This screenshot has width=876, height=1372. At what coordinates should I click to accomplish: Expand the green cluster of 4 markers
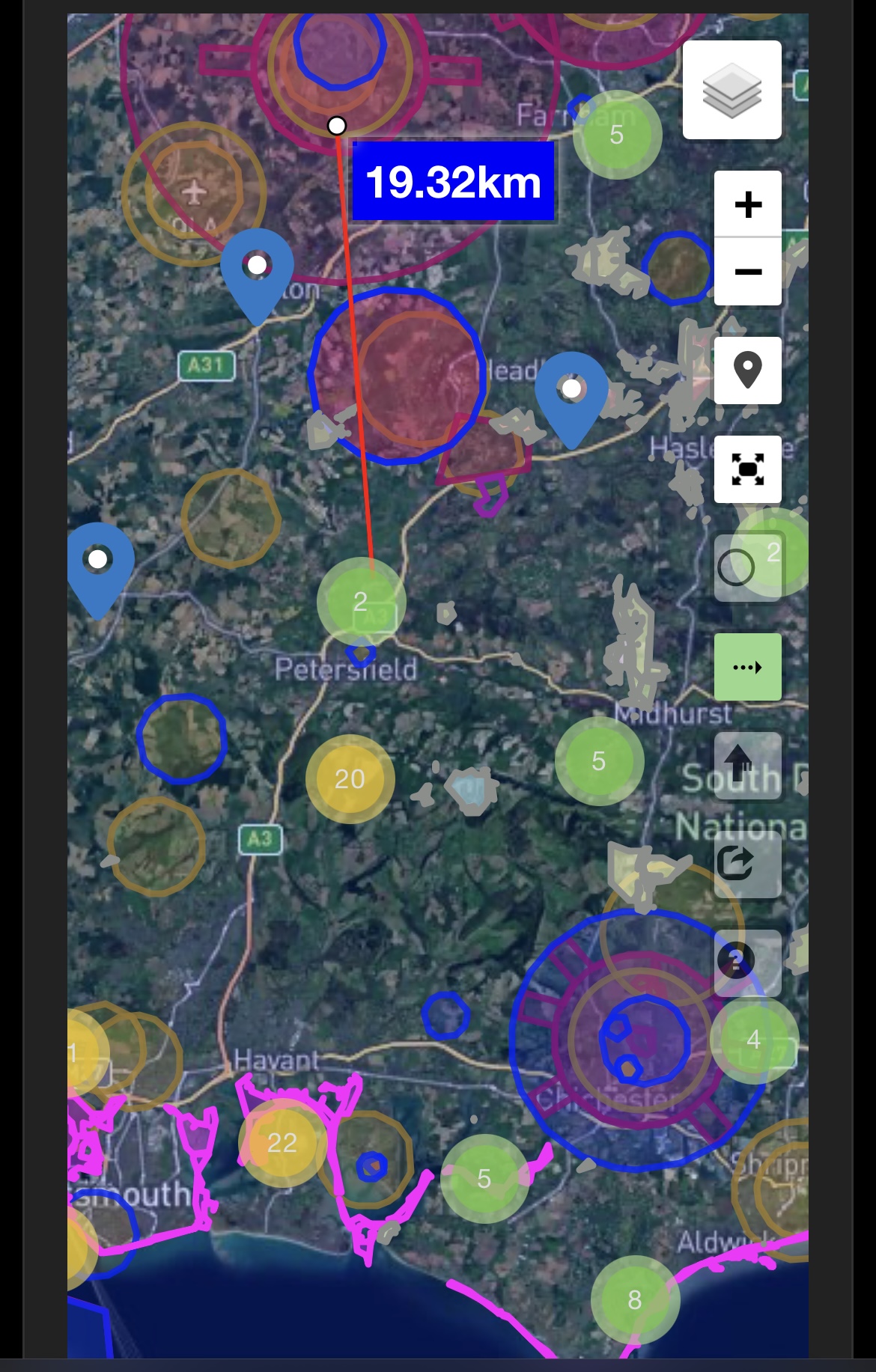point(754,1040)
